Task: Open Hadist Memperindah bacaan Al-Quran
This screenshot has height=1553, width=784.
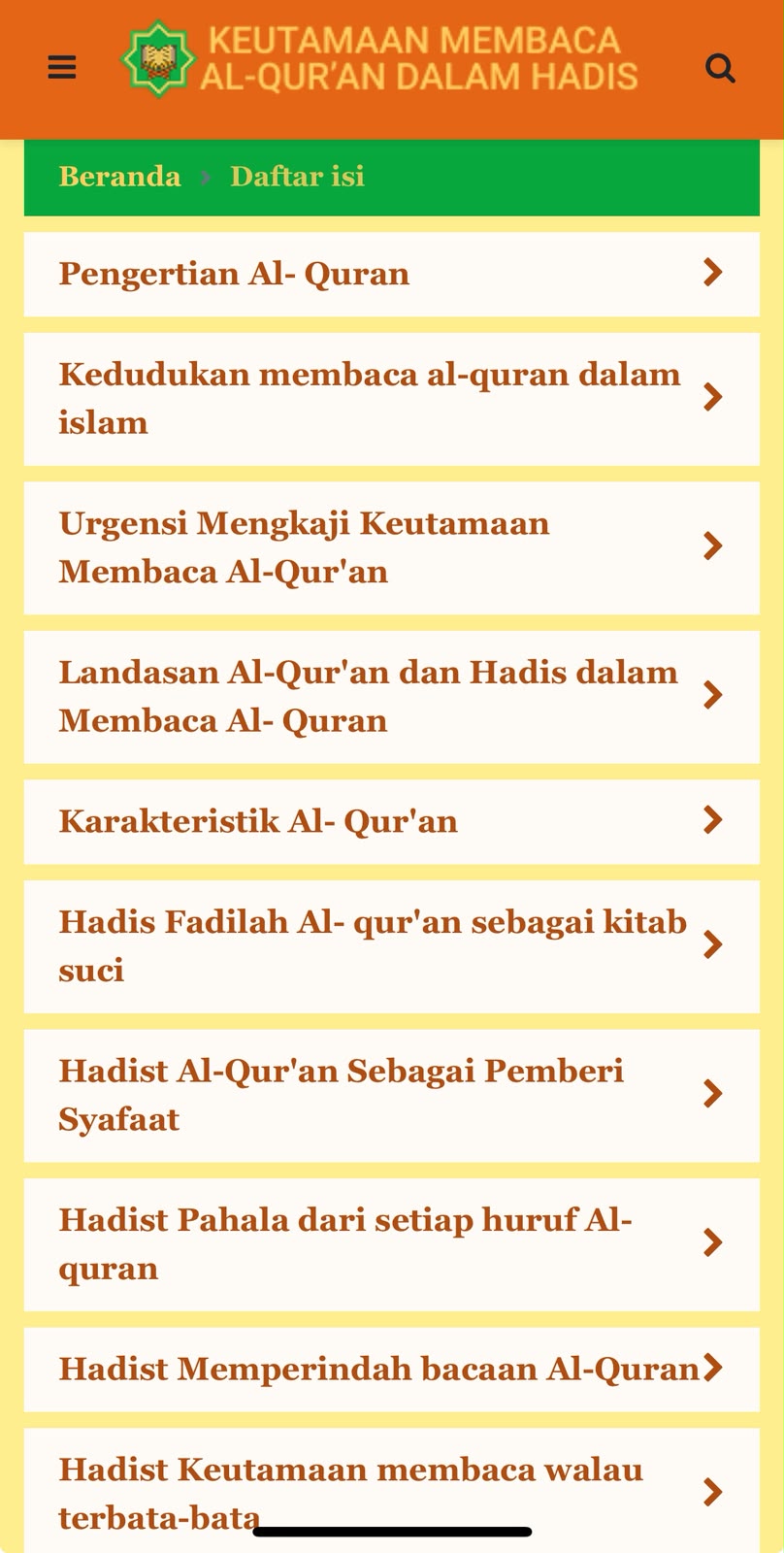Action: (x=392, y=1370)
